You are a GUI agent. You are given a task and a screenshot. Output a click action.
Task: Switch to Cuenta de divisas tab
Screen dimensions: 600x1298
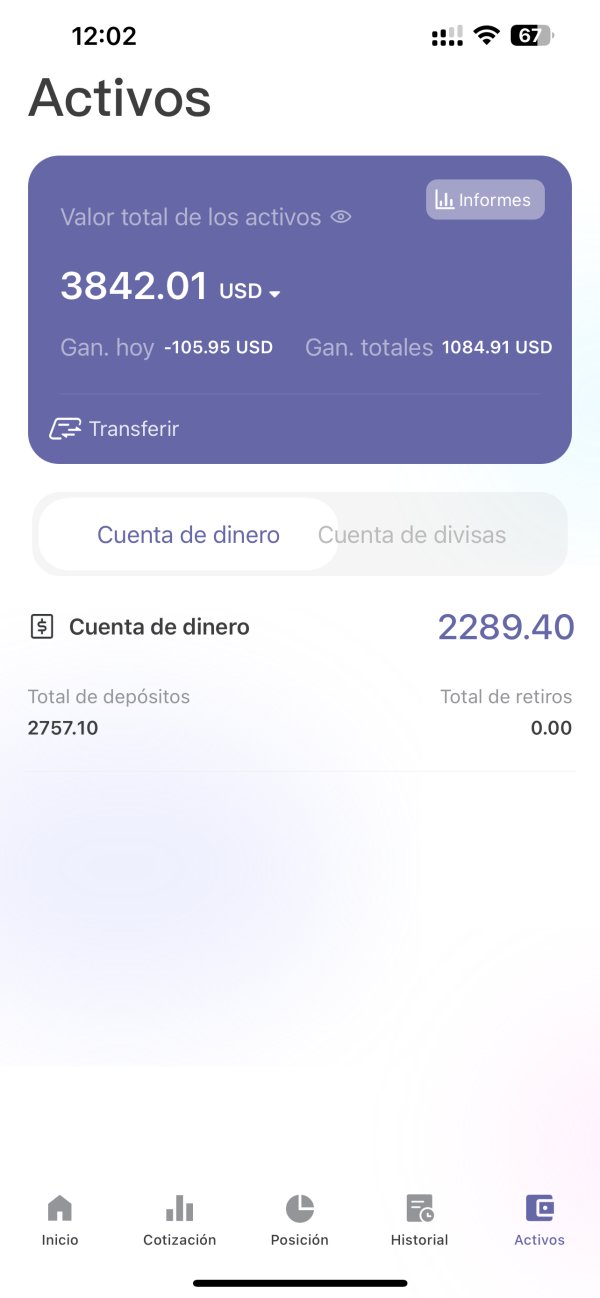coord(412,535)
